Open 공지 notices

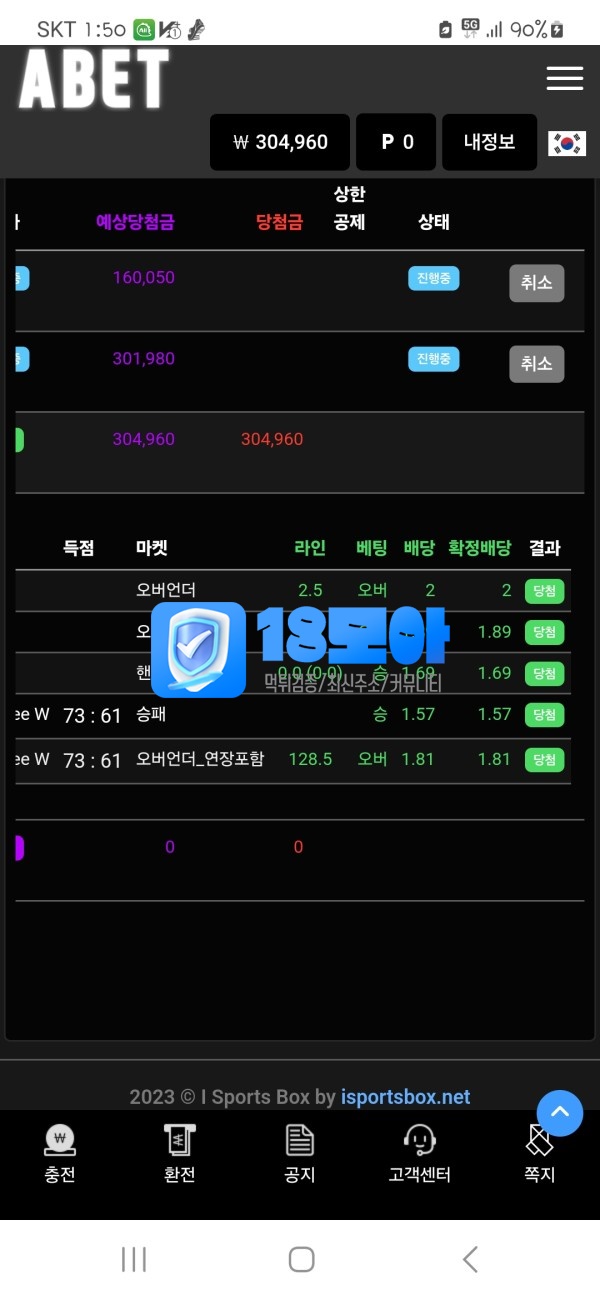coord(299,1153)
